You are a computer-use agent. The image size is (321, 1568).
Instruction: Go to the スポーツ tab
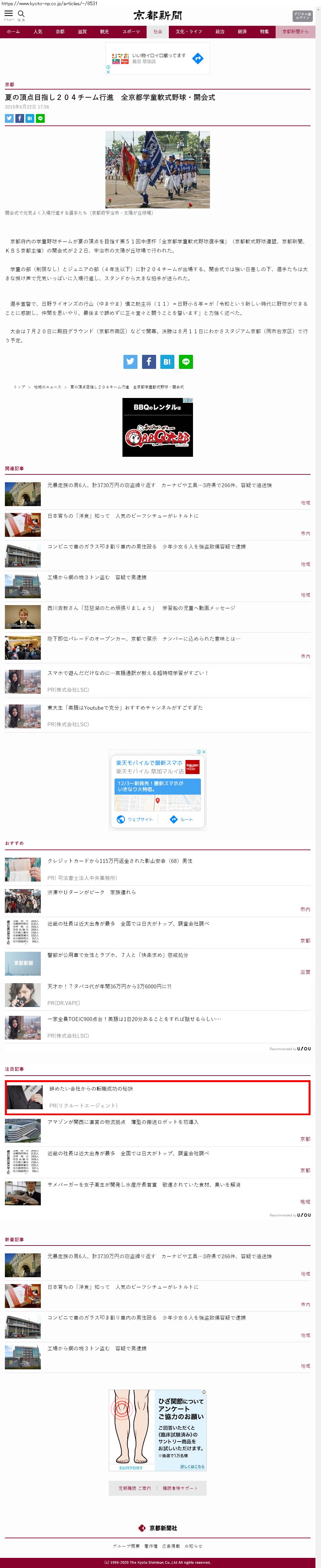pyautogui.click(x=131, y=32)
